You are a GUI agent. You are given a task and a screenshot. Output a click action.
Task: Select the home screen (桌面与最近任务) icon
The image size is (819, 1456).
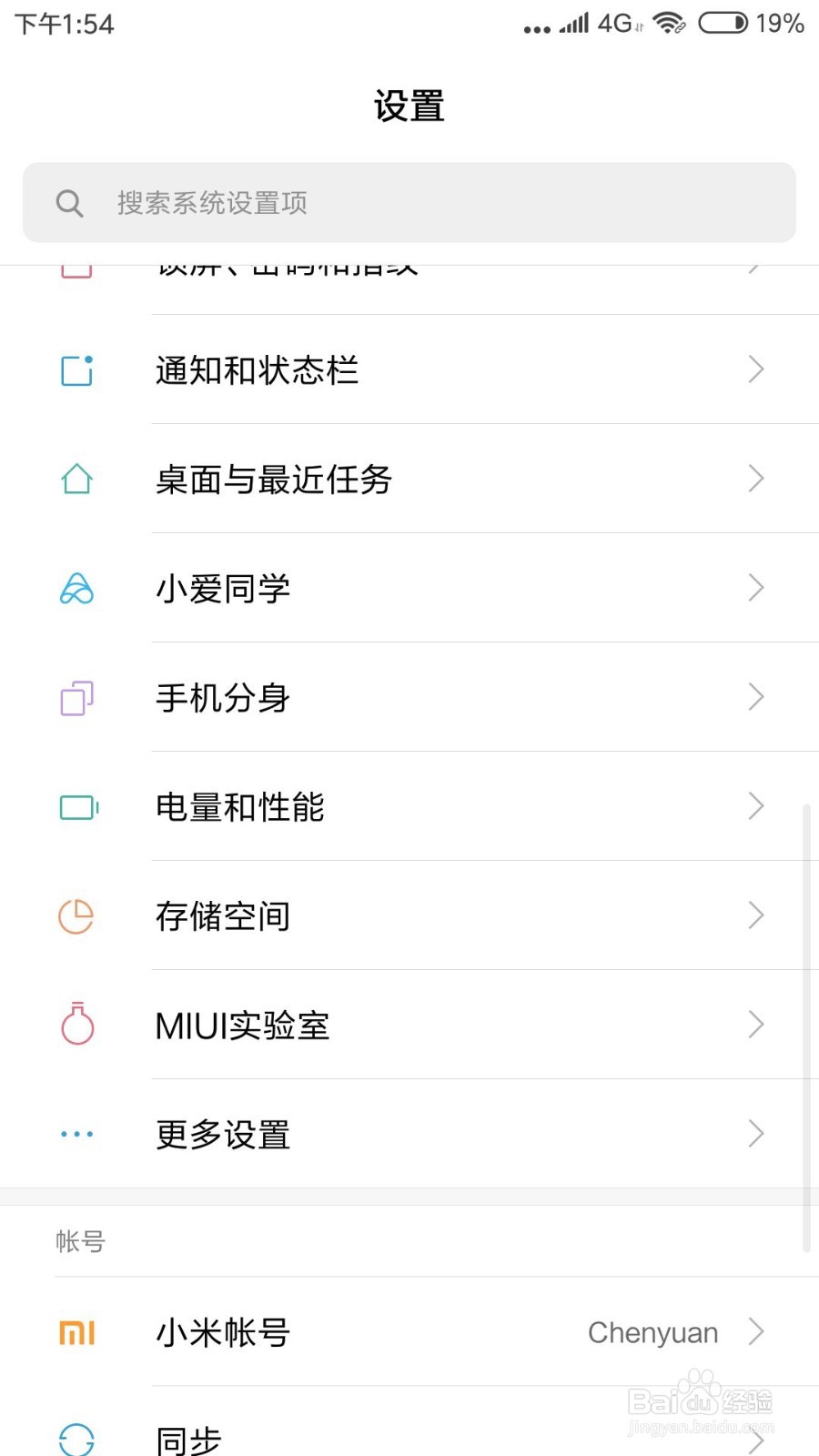coord(76,479)
